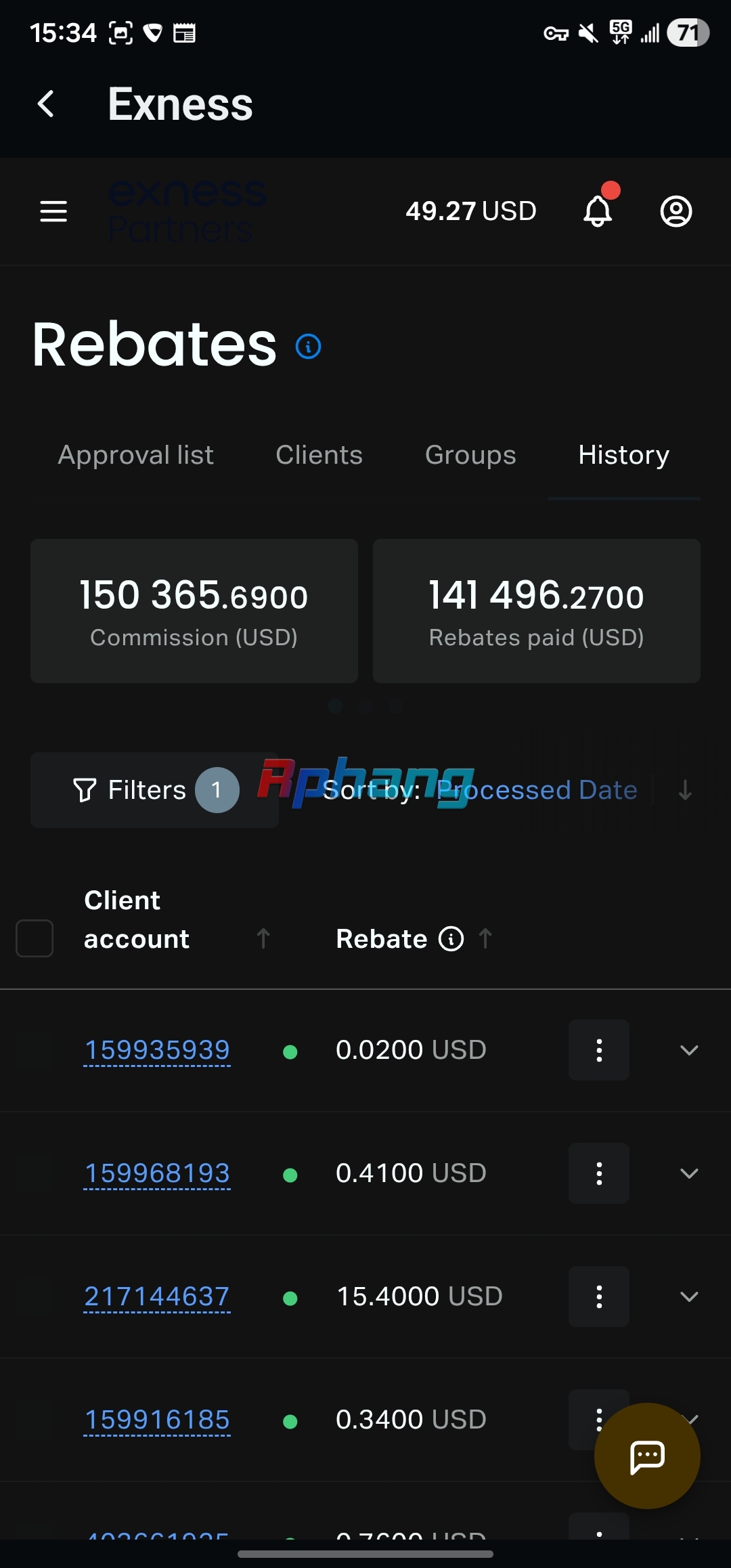Open the profile account icon
This screenshot has height=1568, width=731.
click(x=675, y=211)
